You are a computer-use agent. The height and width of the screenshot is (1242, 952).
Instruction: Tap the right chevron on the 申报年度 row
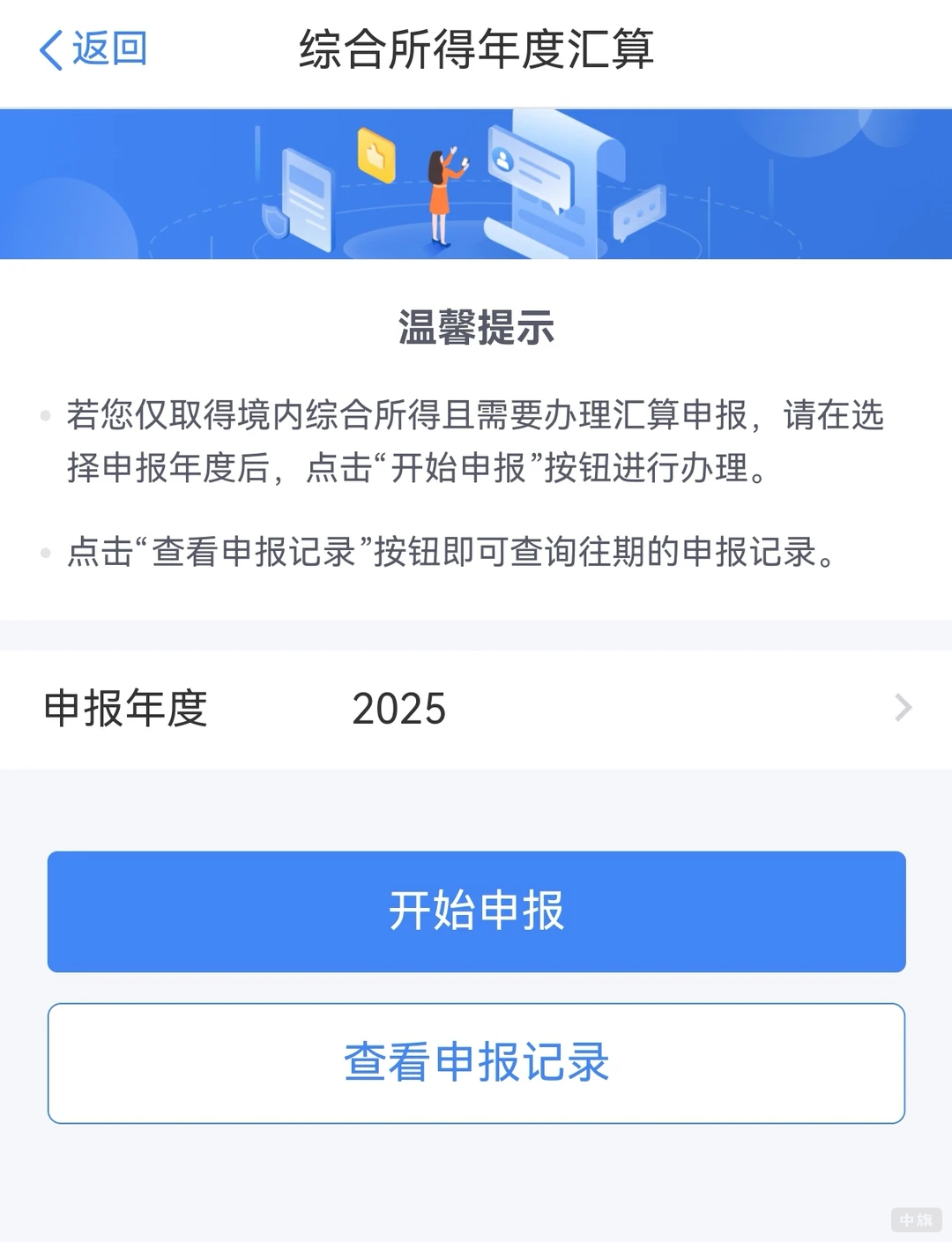click(x=903, y=708)
